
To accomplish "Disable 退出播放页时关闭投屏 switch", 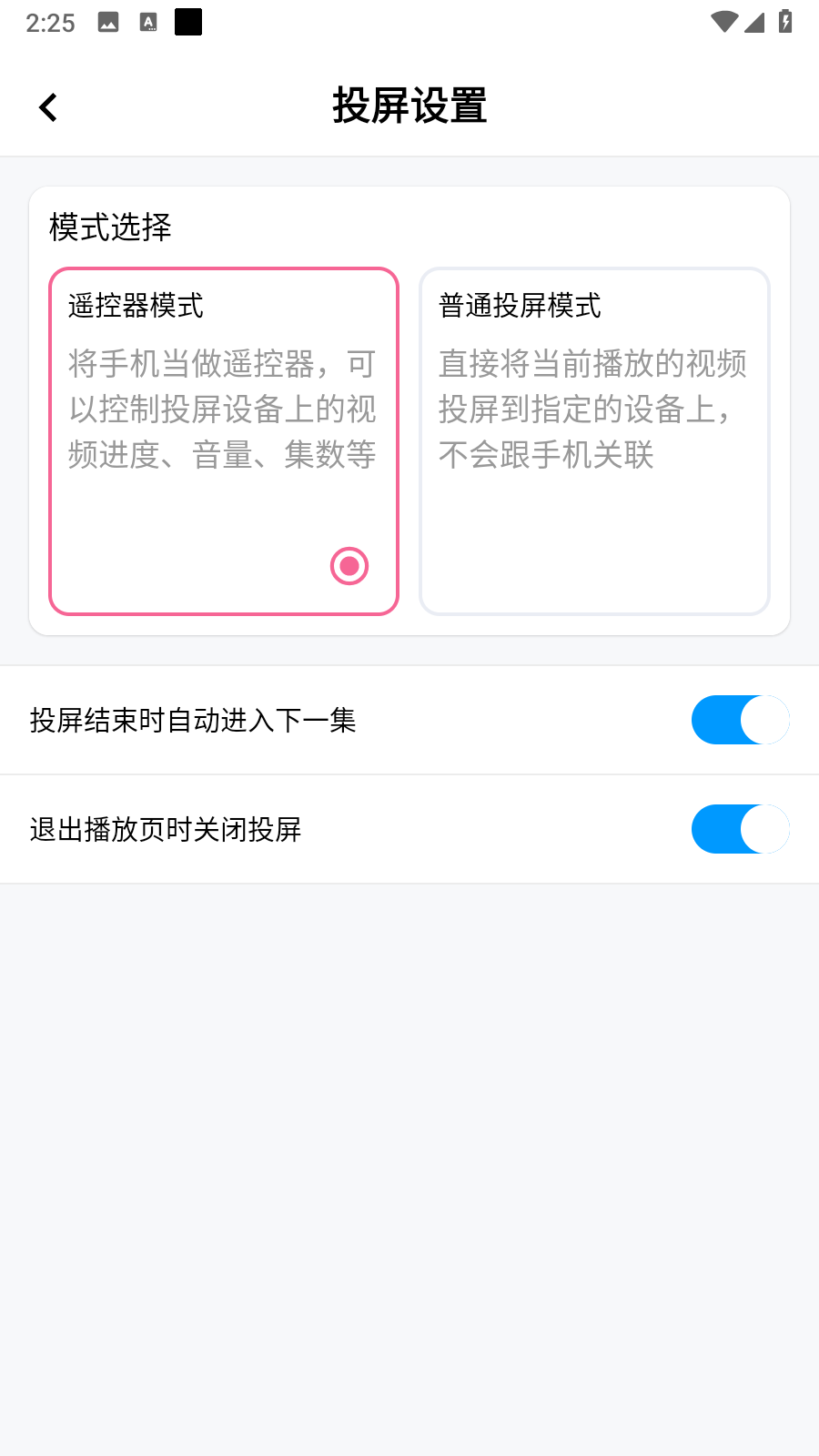I will click(740, 829).
